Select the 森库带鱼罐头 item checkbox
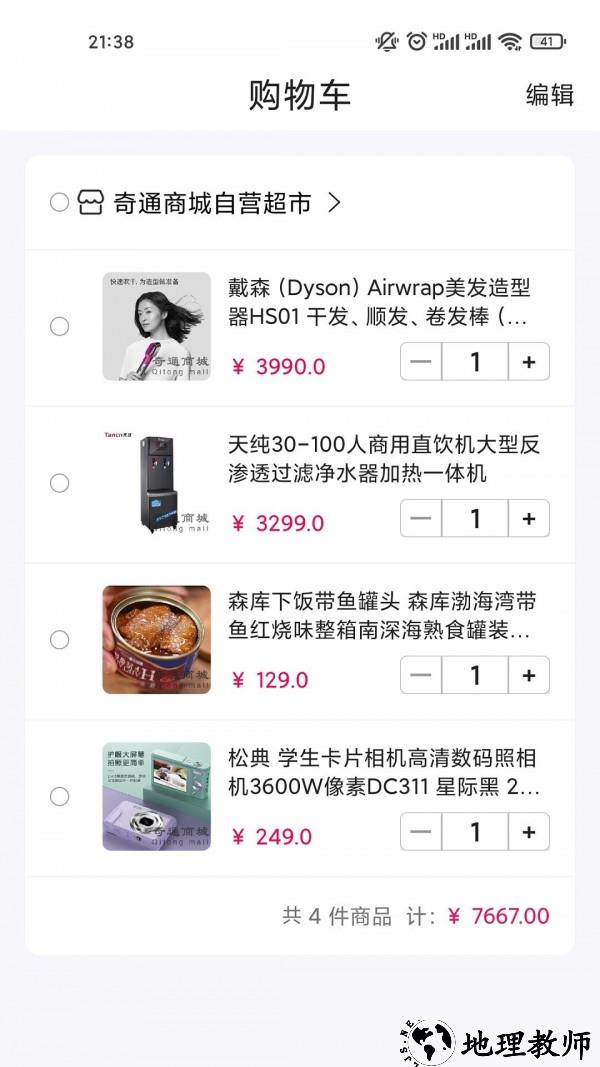The height and width of the screenshot is (1067, 600). pyautogui.click(x=59, y=640)
